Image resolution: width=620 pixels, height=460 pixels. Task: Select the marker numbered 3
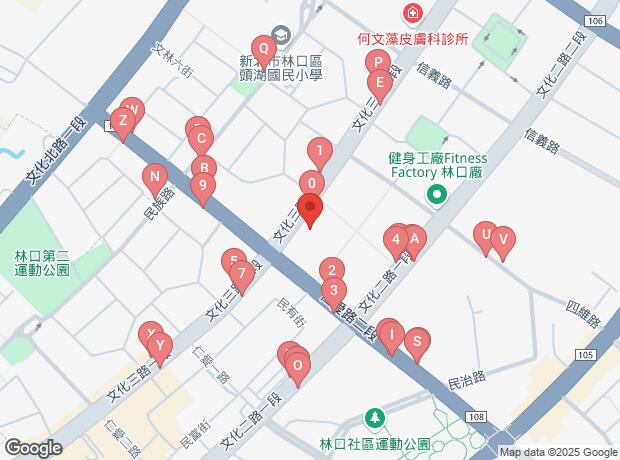coord(332,289)
